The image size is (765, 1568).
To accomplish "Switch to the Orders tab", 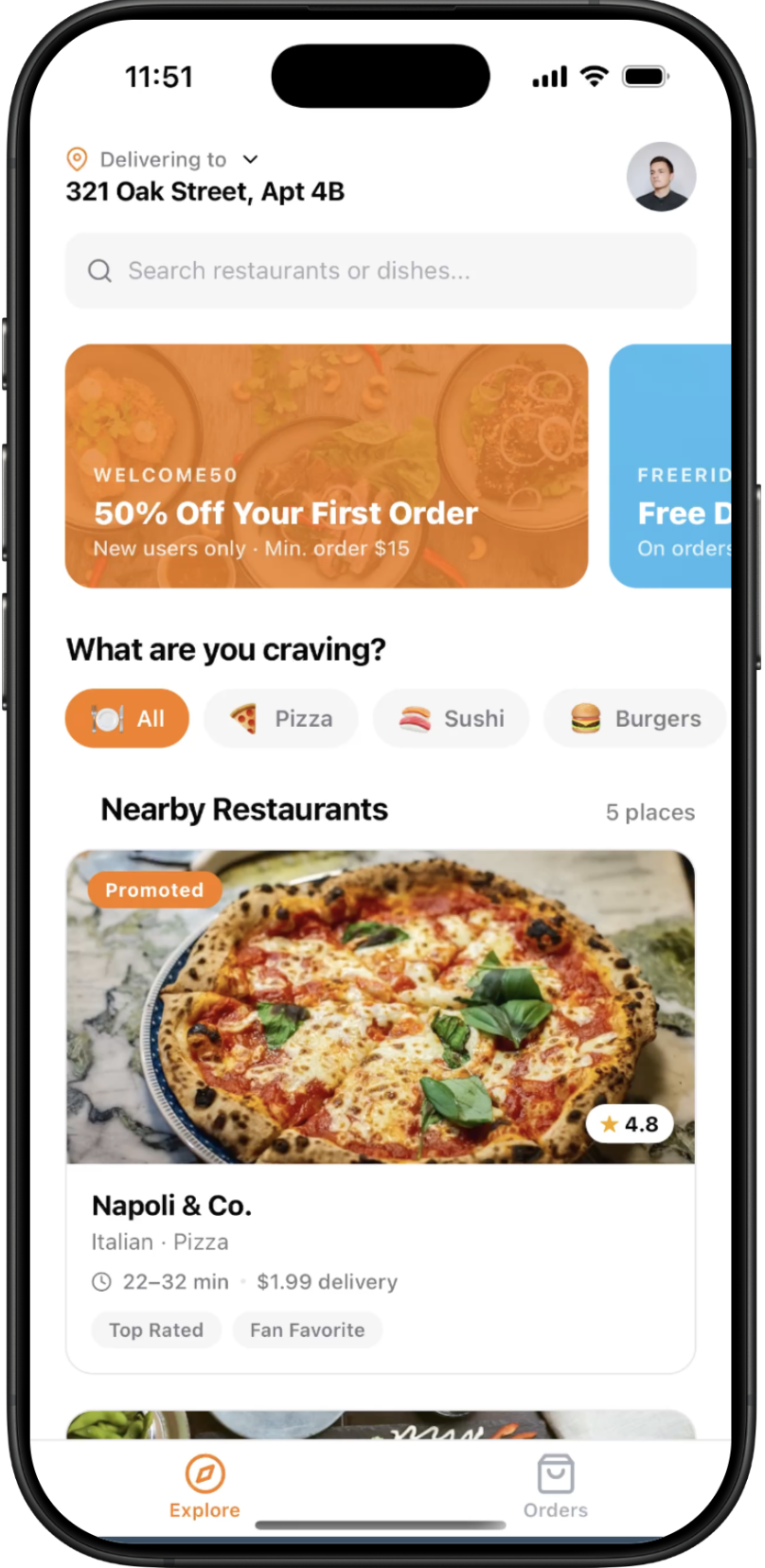I will click(556, 1488).
